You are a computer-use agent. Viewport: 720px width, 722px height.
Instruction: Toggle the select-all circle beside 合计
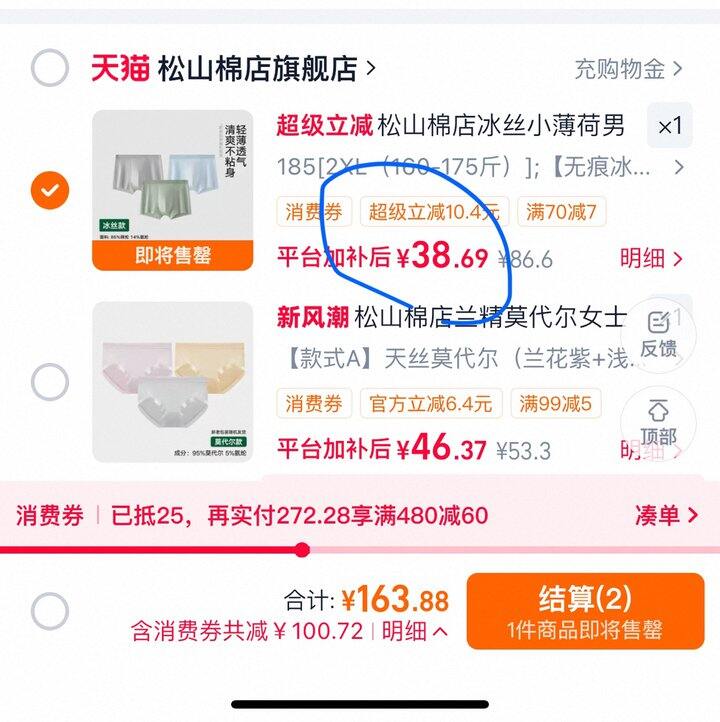(x=50, y=611)
